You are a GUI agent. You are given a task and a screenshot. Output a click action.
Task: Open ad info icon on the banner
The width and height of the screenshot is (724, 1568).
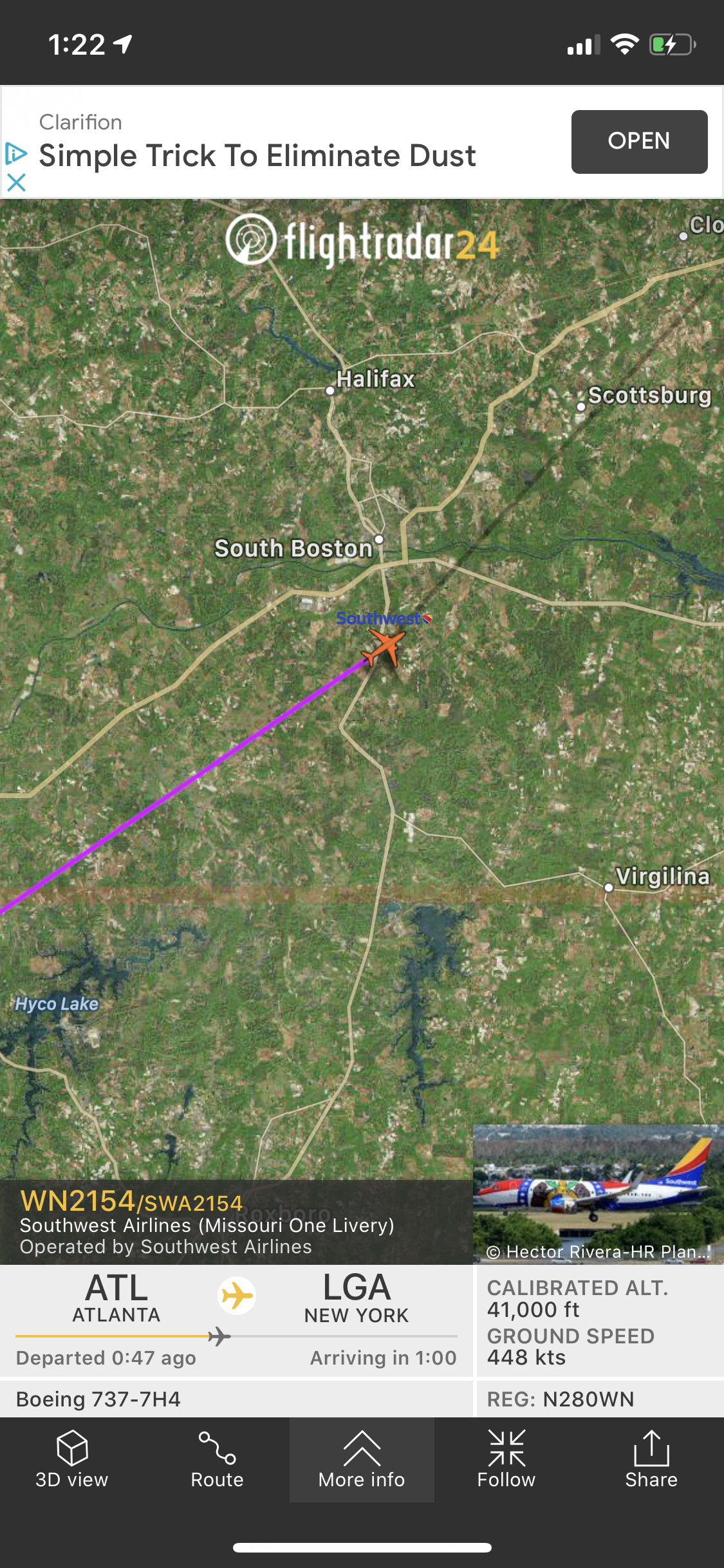16,154
